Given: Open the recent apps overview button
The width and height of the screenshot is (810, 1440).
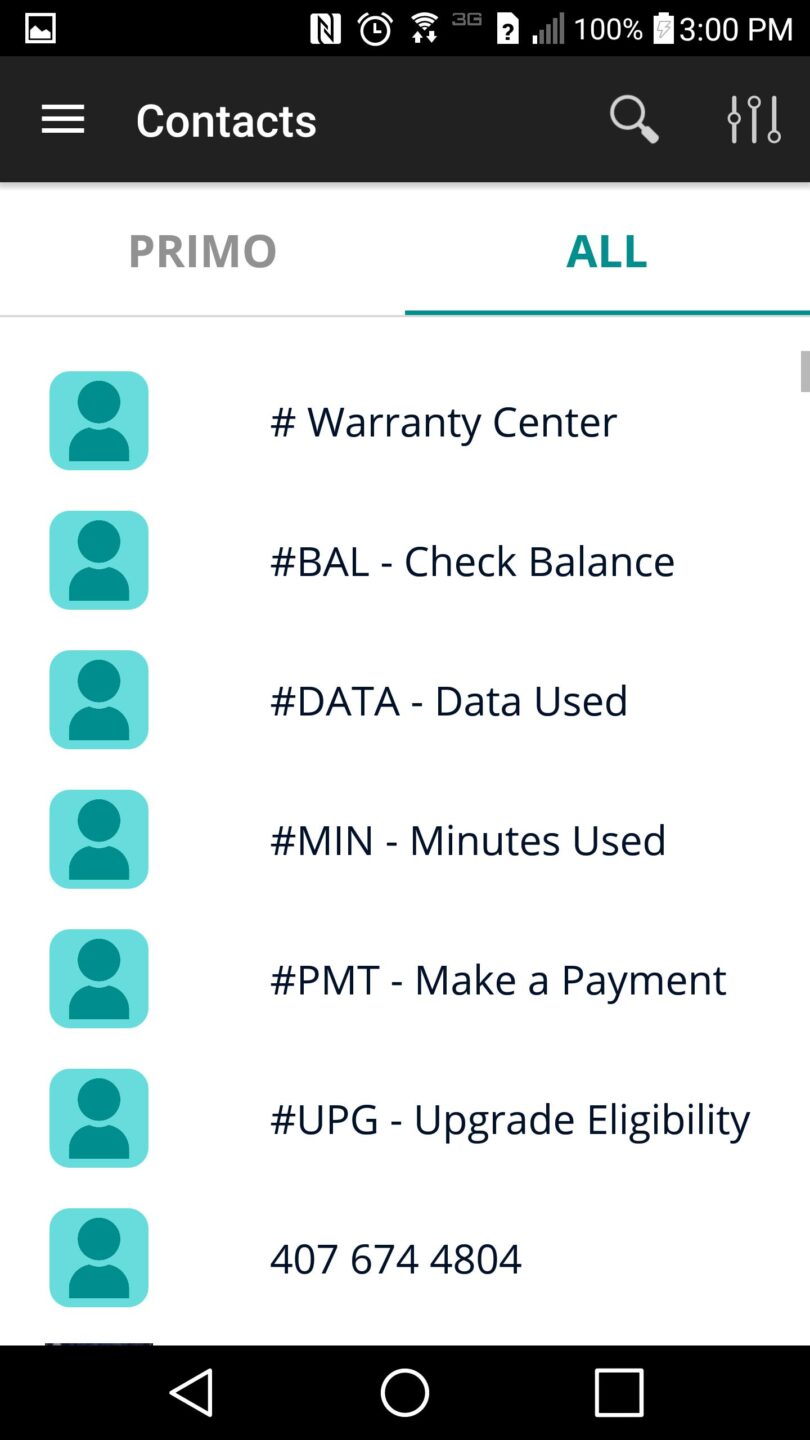Looking at the screenshot, I should click(618, 1391).
